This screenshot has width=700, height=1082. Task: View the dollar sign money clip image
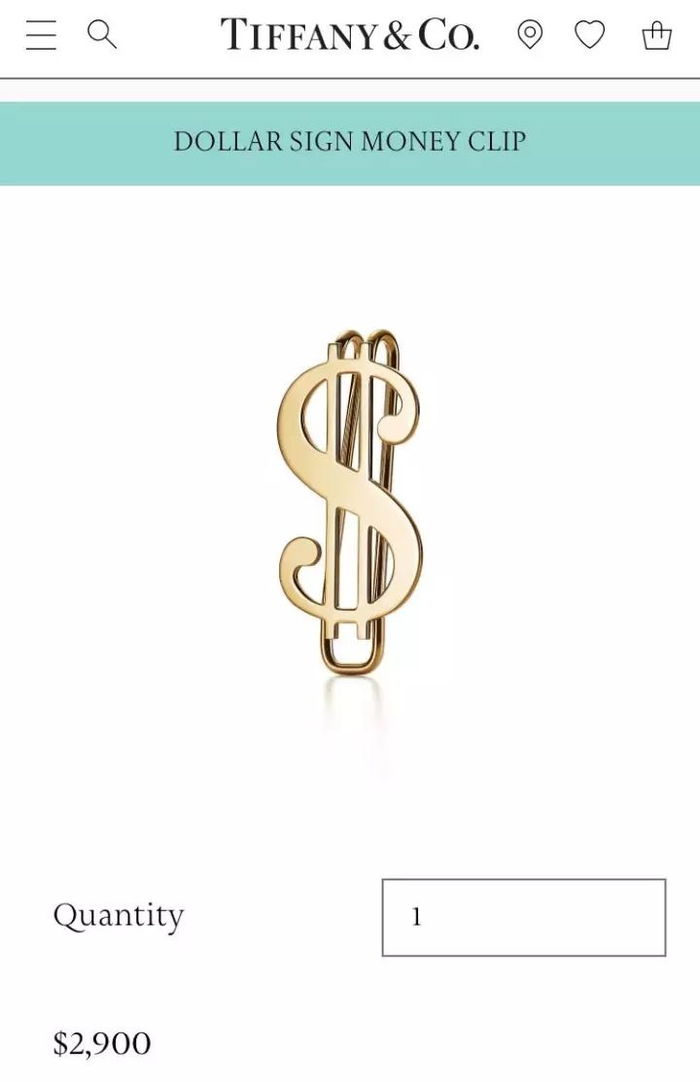[348, 500]
